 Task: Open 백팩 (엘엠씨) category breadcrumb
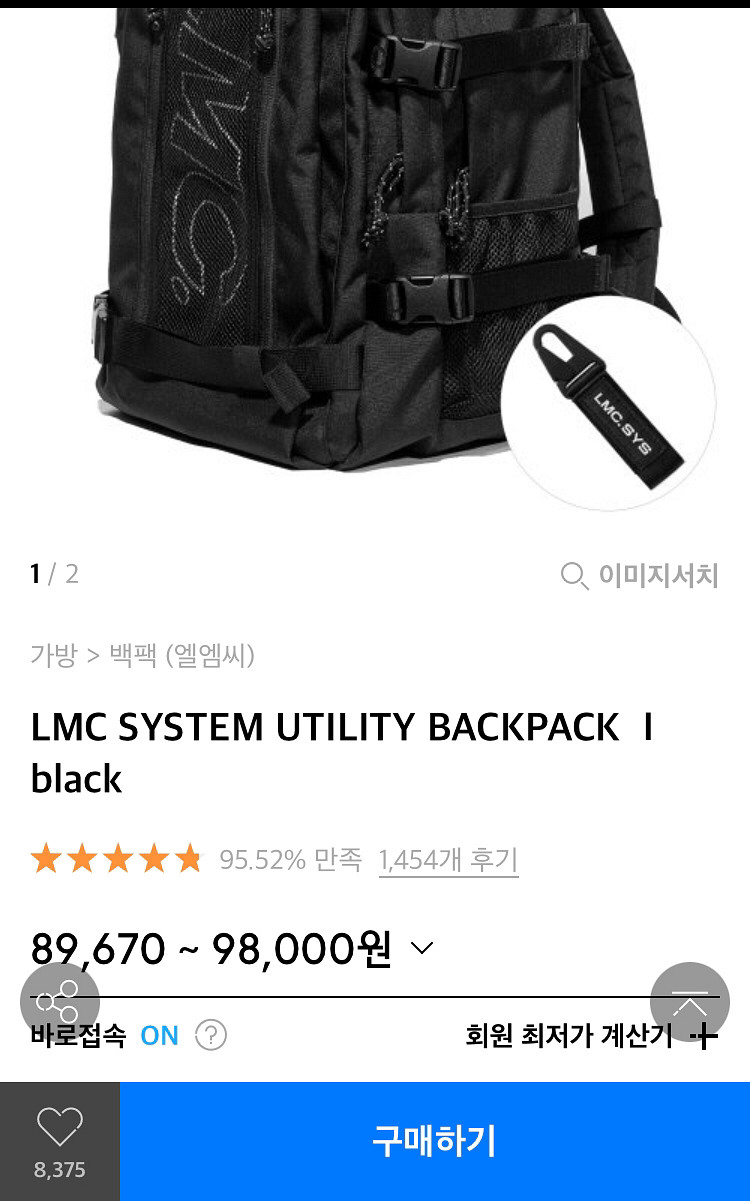click(x=182, y=656)
